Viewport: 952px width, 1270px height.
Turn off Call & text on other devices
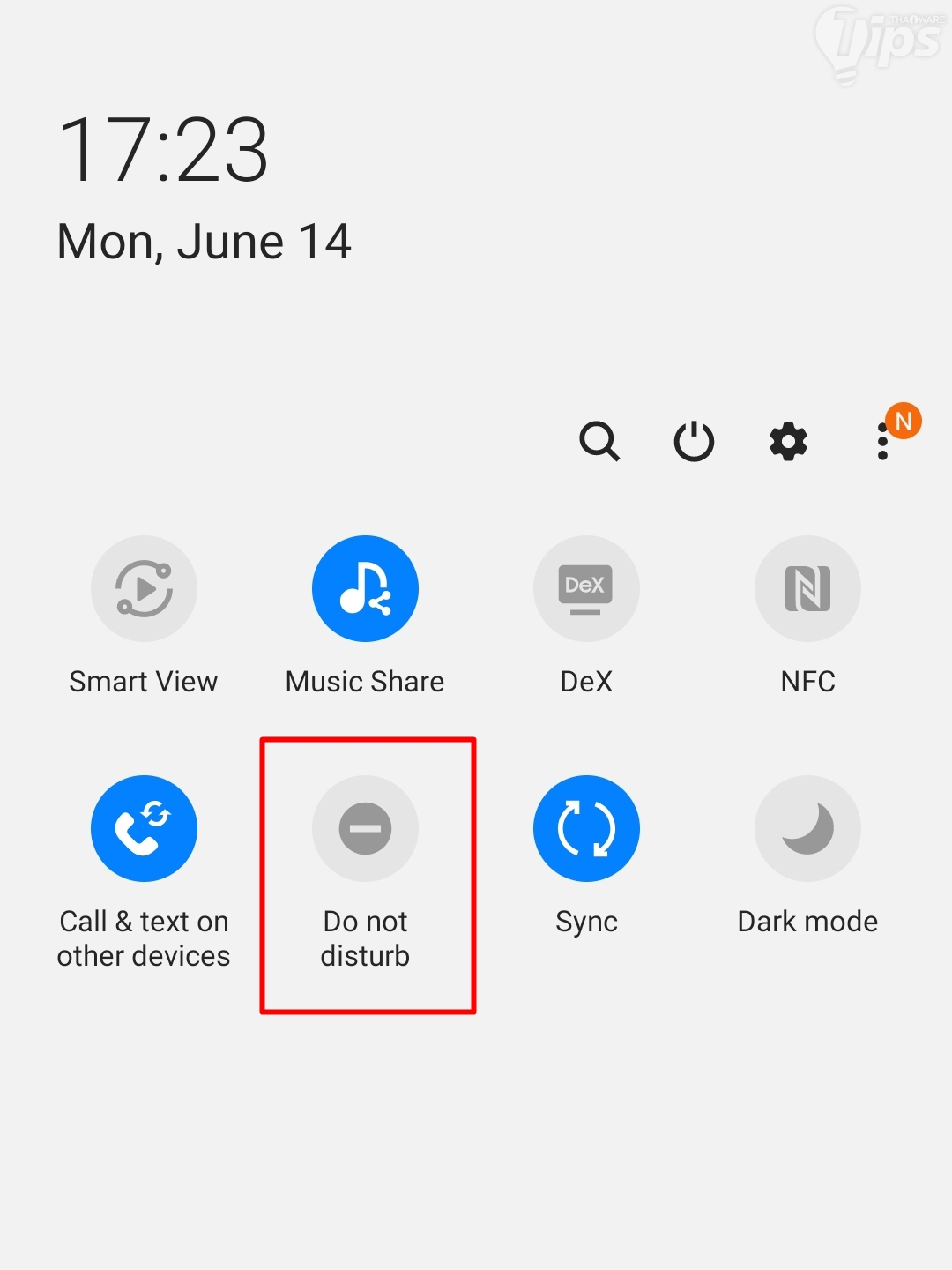click(144, 828)
